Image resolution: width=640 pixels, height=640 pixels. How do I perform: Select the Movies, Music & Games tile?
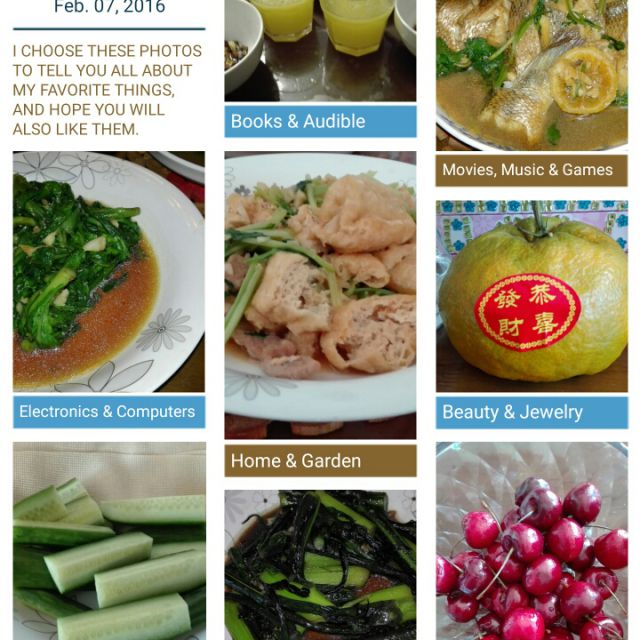[531, 170]
